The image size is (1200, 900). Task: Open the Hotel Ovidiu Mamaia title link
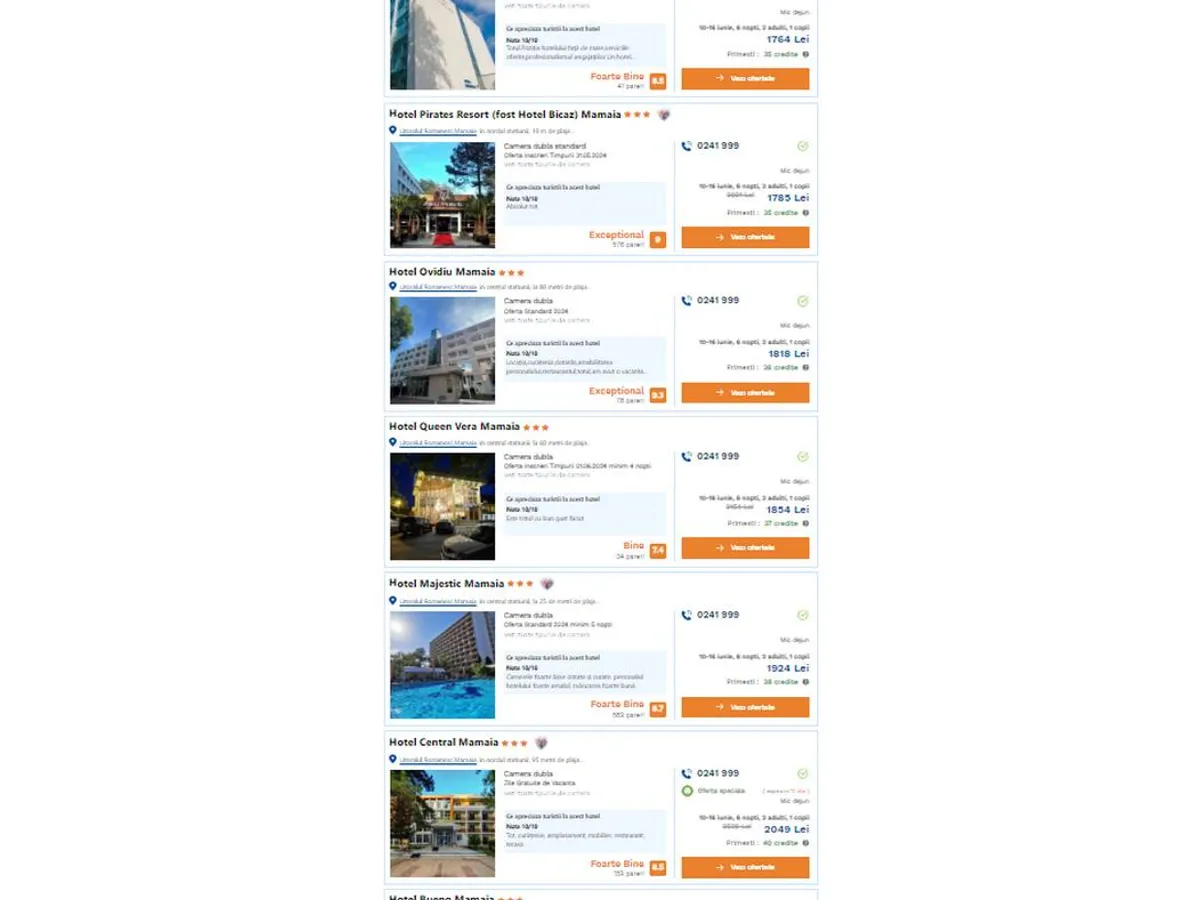[x=442, y=272]
